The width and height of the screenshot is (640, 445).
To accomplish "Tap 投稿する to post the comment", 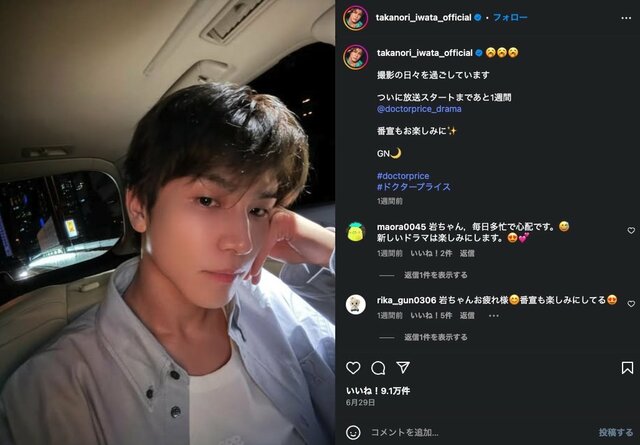I will pos(615,432).
